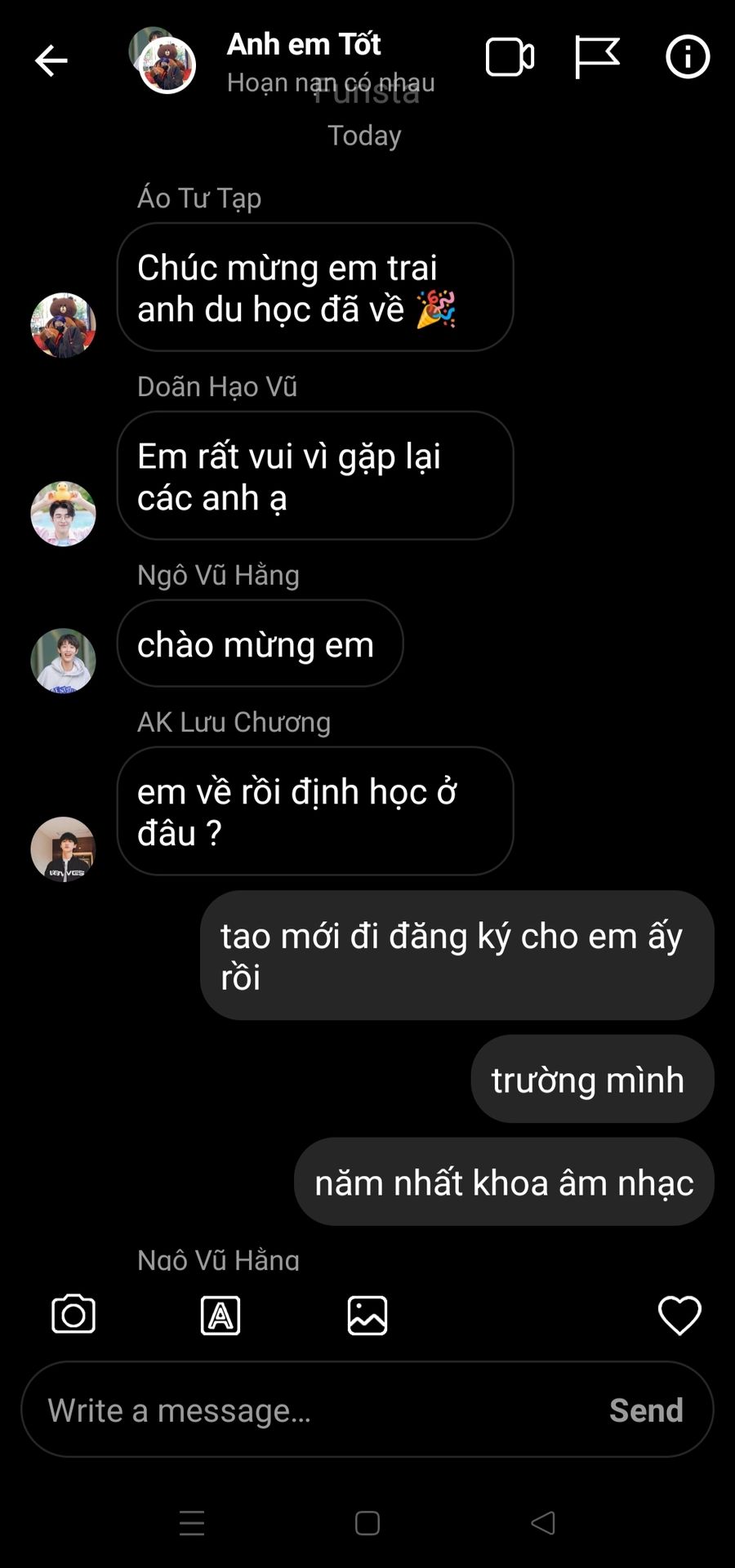Go back using the top-left arrow
The height and width of the screenshot is (1568, 735).
[x=51, y=60]
